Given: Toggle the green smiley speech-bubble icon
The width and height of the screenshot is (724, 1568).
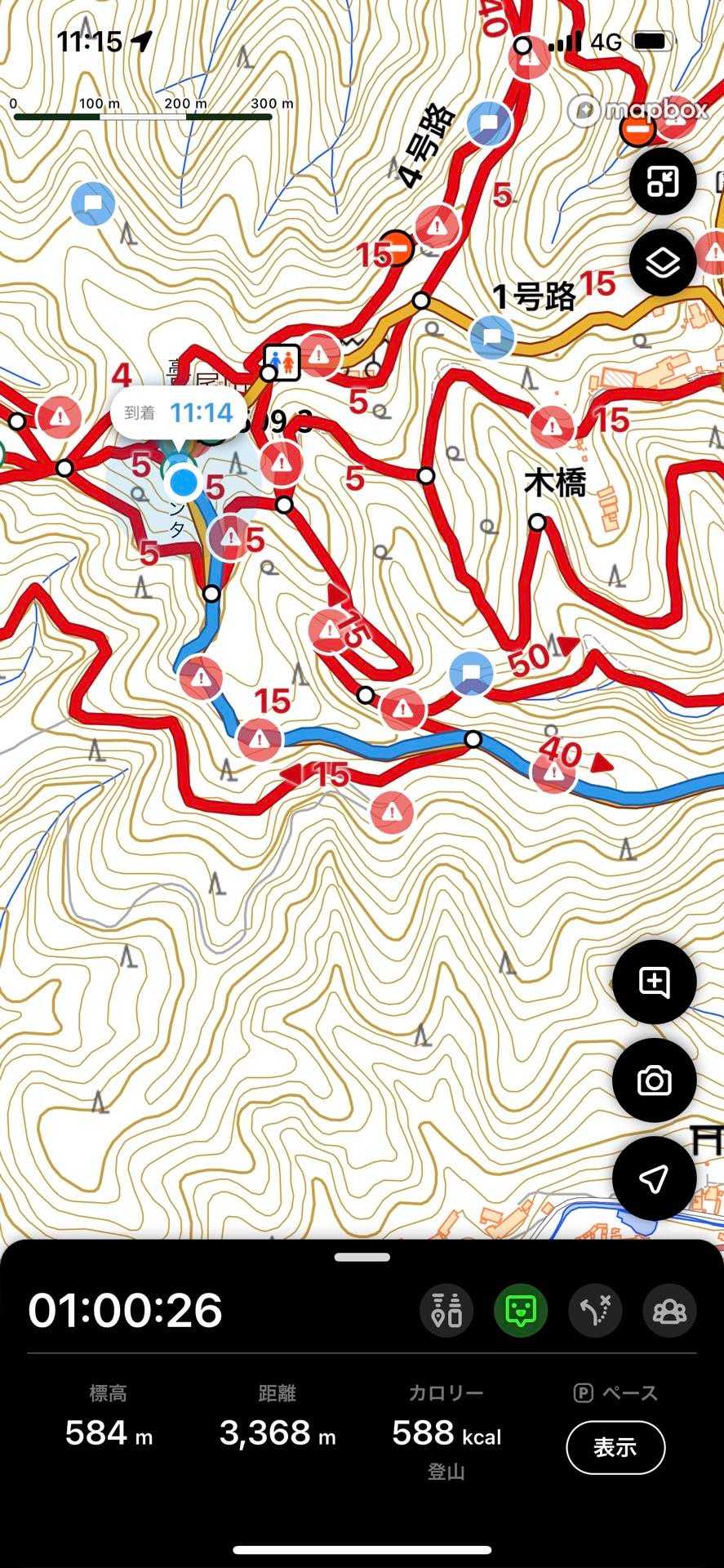Looking at the screenshot, I should pyautogui.click(x=521, y=1311).
